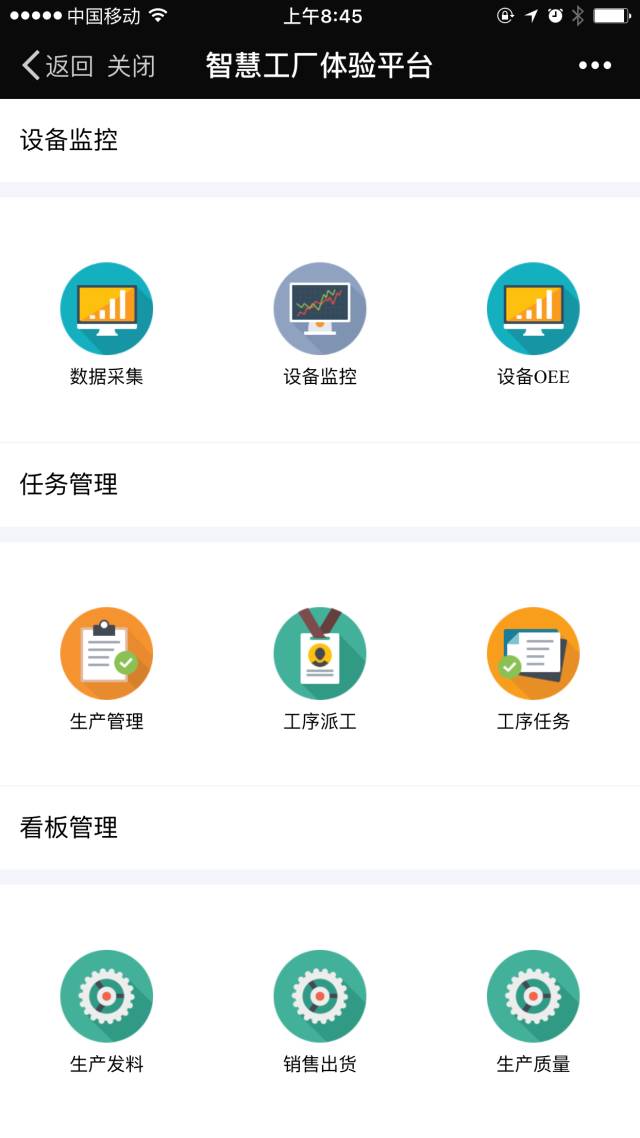This screenshot has width=640, height=1138.
Task: Open the three-dot overflow menu
Action: coord(595,65)
